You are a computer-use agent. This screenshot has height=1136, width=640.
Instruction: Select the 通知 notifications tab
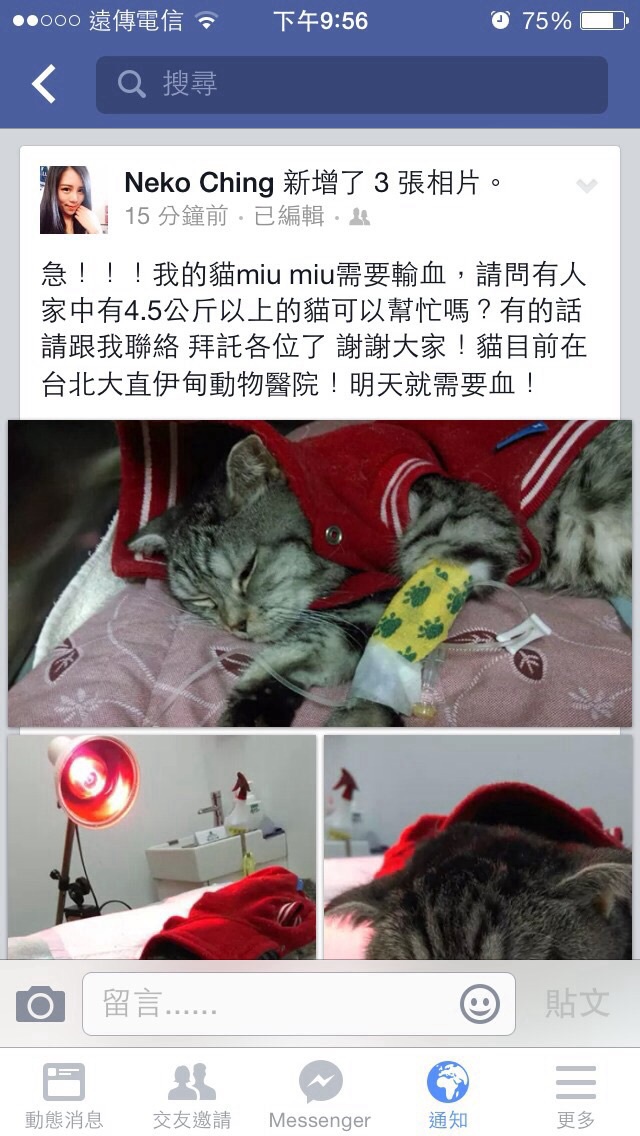click(x=448, y=1095)
